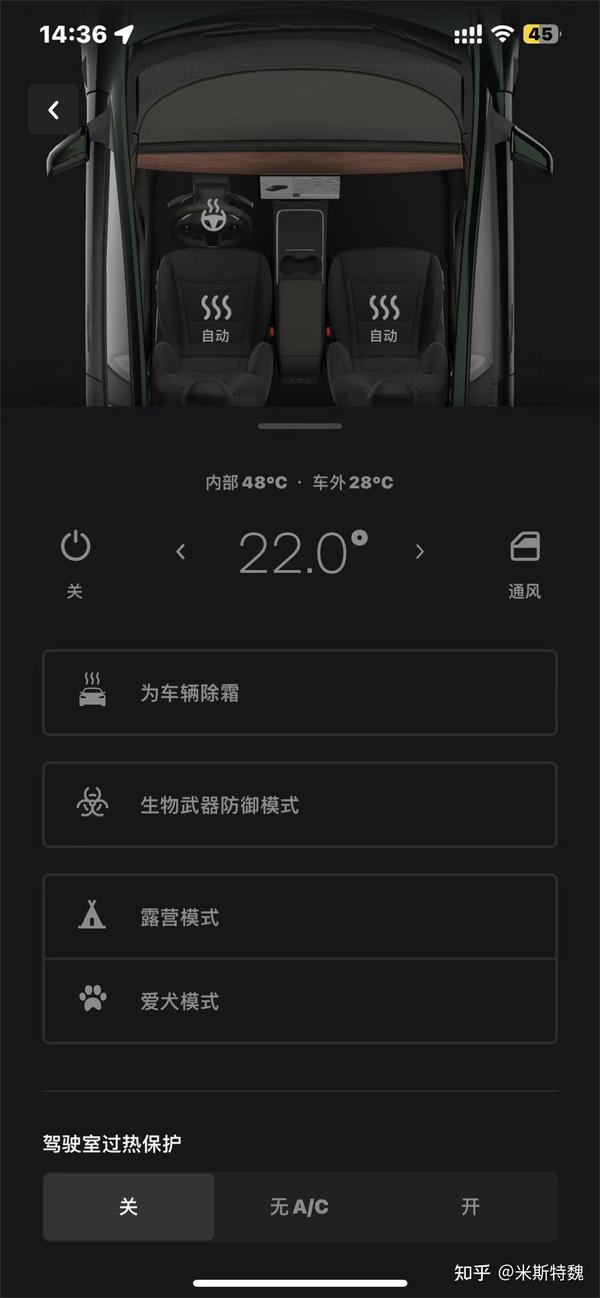The image size is (600, 1298).
Task: Select 开 for cabin overheat protection
Action: pyautogui.click(x=470, y=1207)
